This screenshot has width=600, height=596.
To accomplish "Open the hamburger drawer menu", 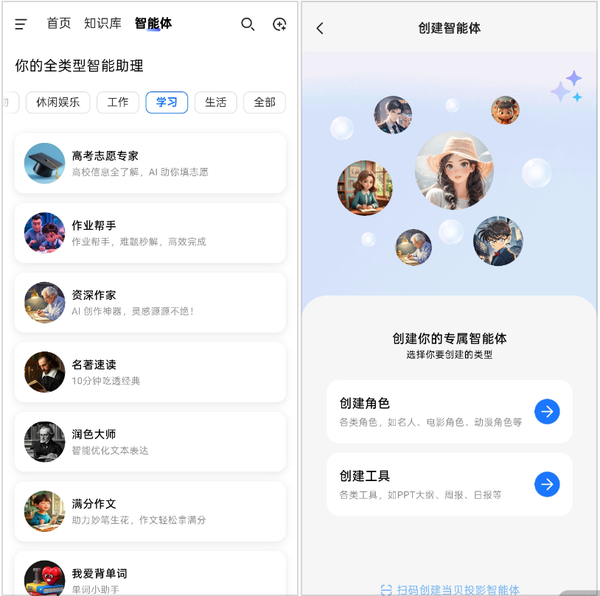I will [x=21, y=24].
